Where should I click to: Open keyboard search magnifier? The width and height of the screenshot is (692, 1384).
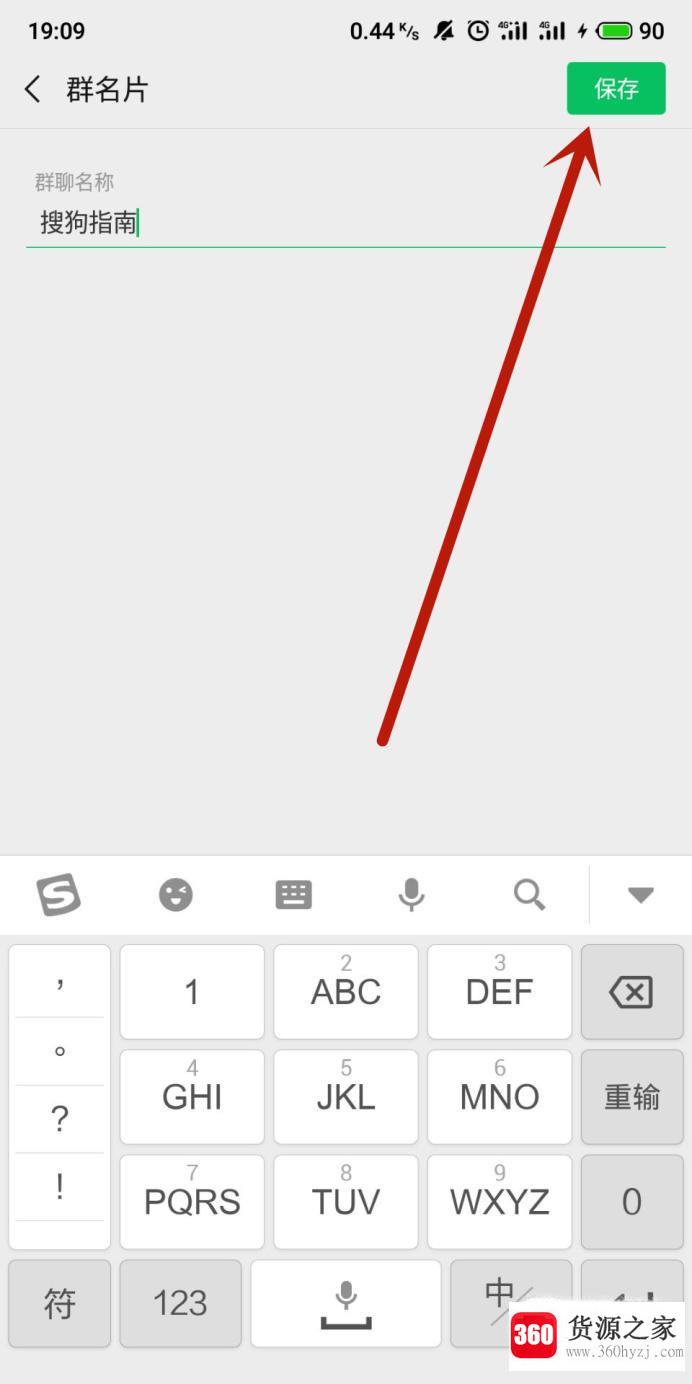click(529, 894)
